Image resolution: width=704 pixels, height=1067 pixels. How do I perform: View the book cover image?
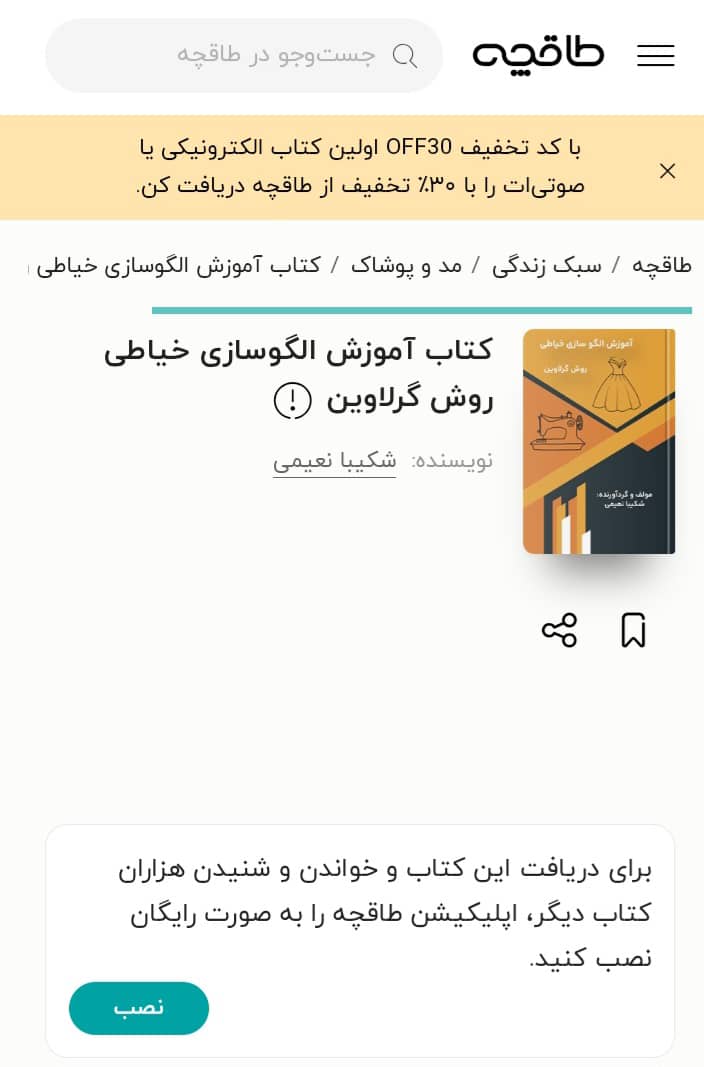599,441
